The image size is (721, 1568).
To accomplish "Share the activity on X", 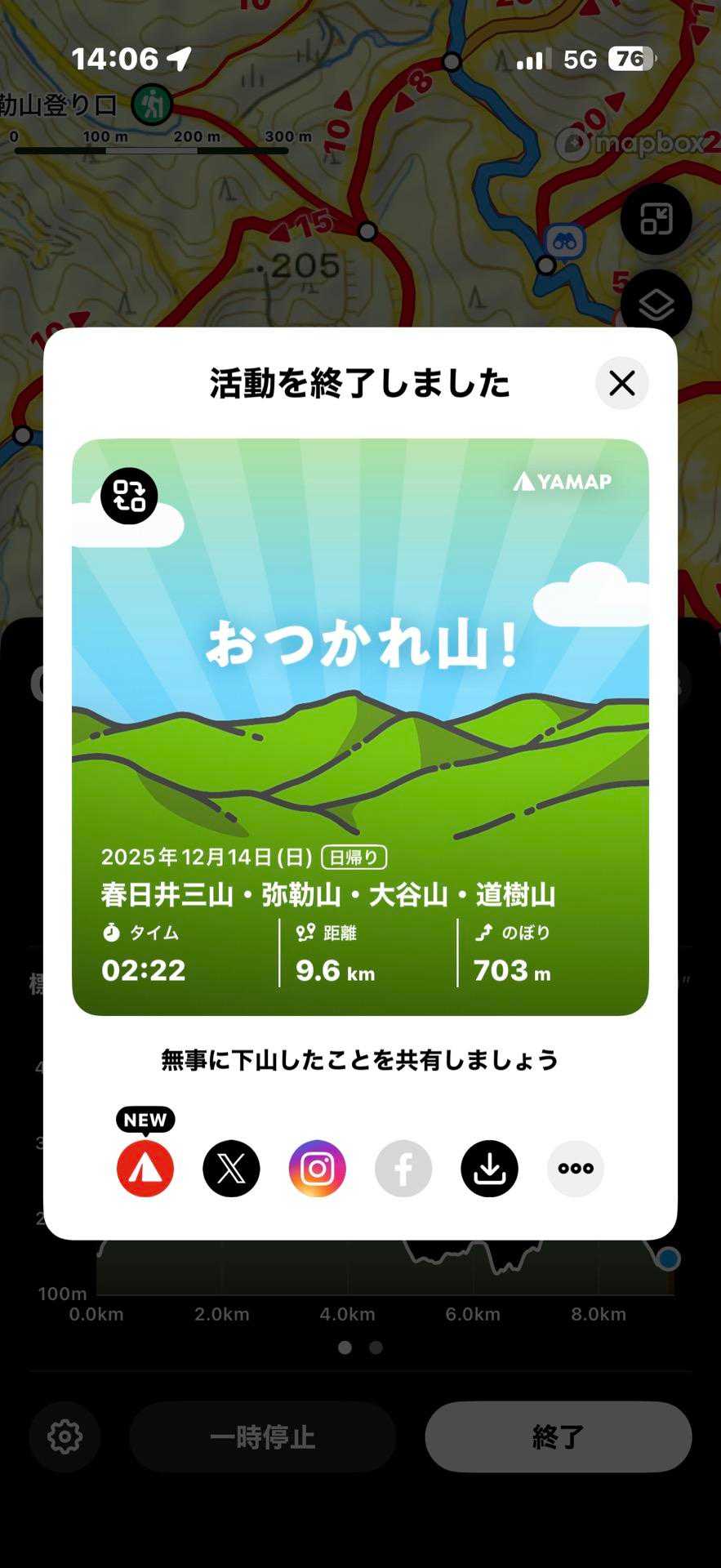I will click(231, 1169).
